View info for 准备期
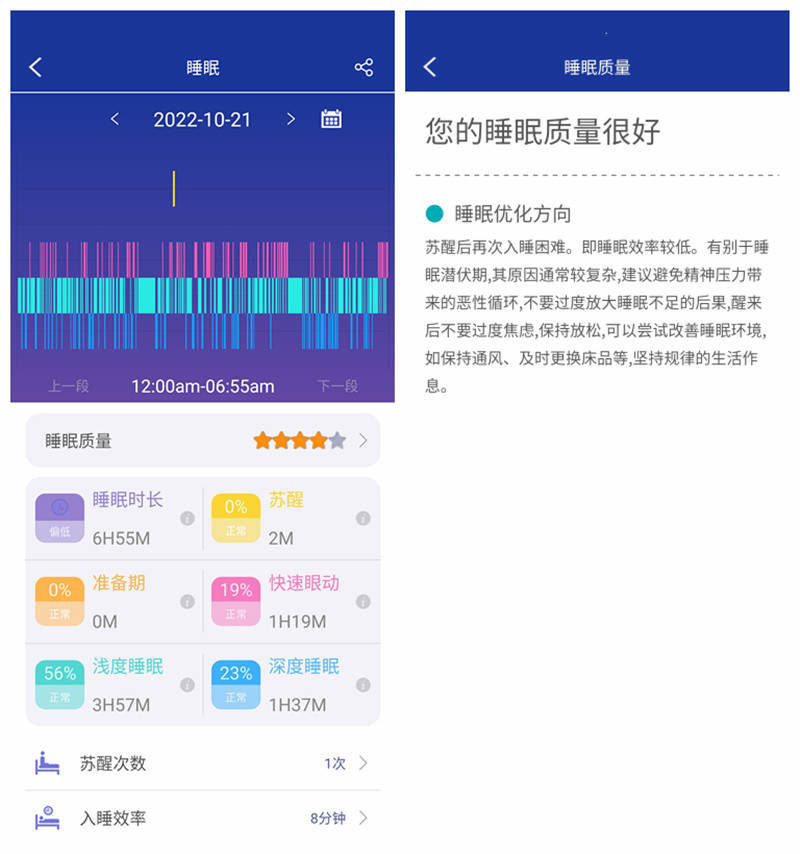800x854 pixels. tap(187, 602)
